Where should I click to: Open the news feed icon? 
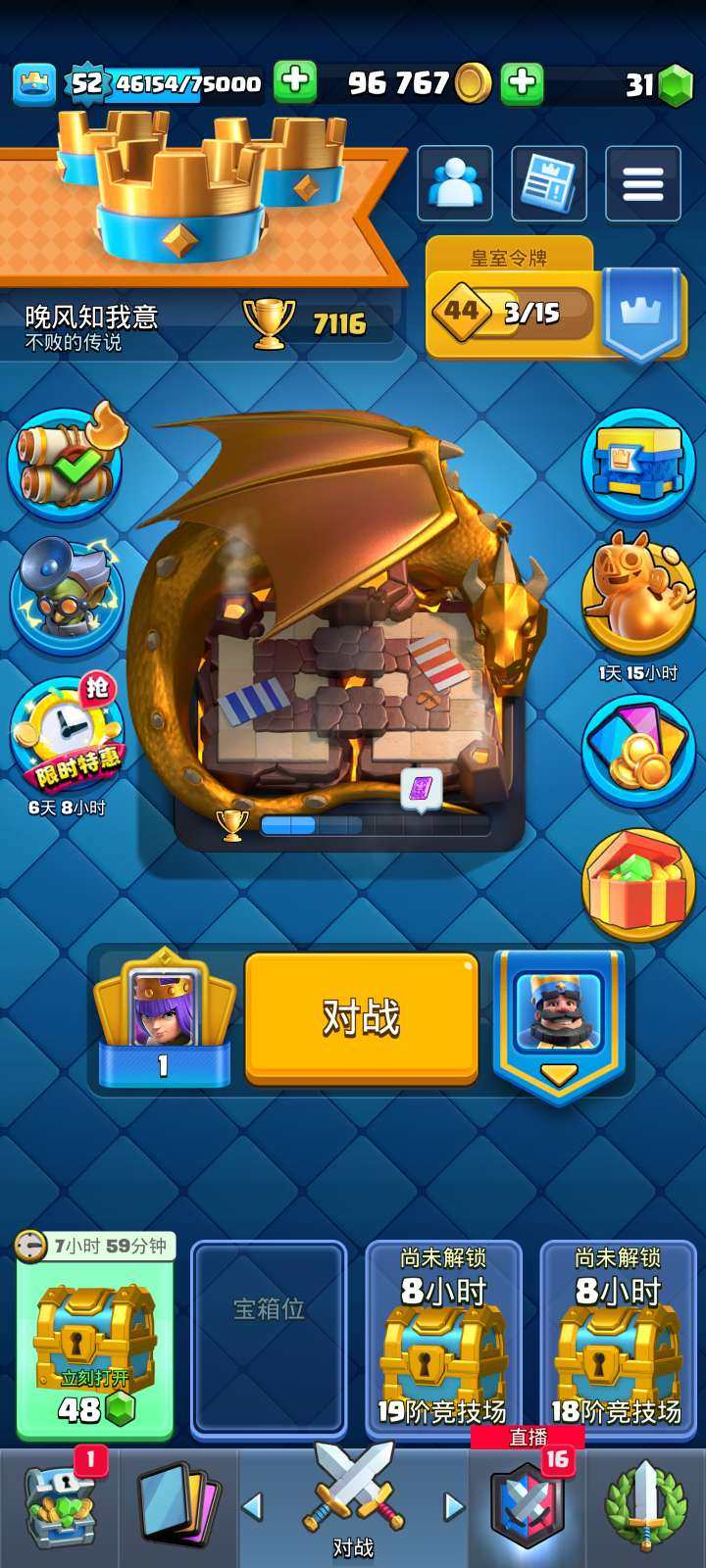click(x=549, y=183)
